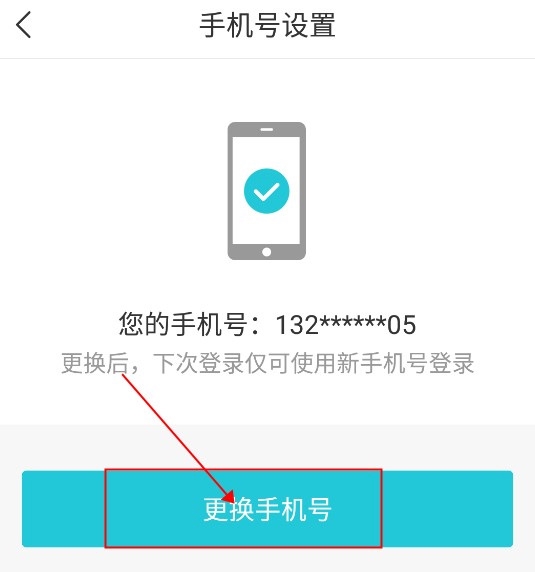Tap the 更换手机号 button
Viewport: 535px width, 572px height.
click(267, 509)
